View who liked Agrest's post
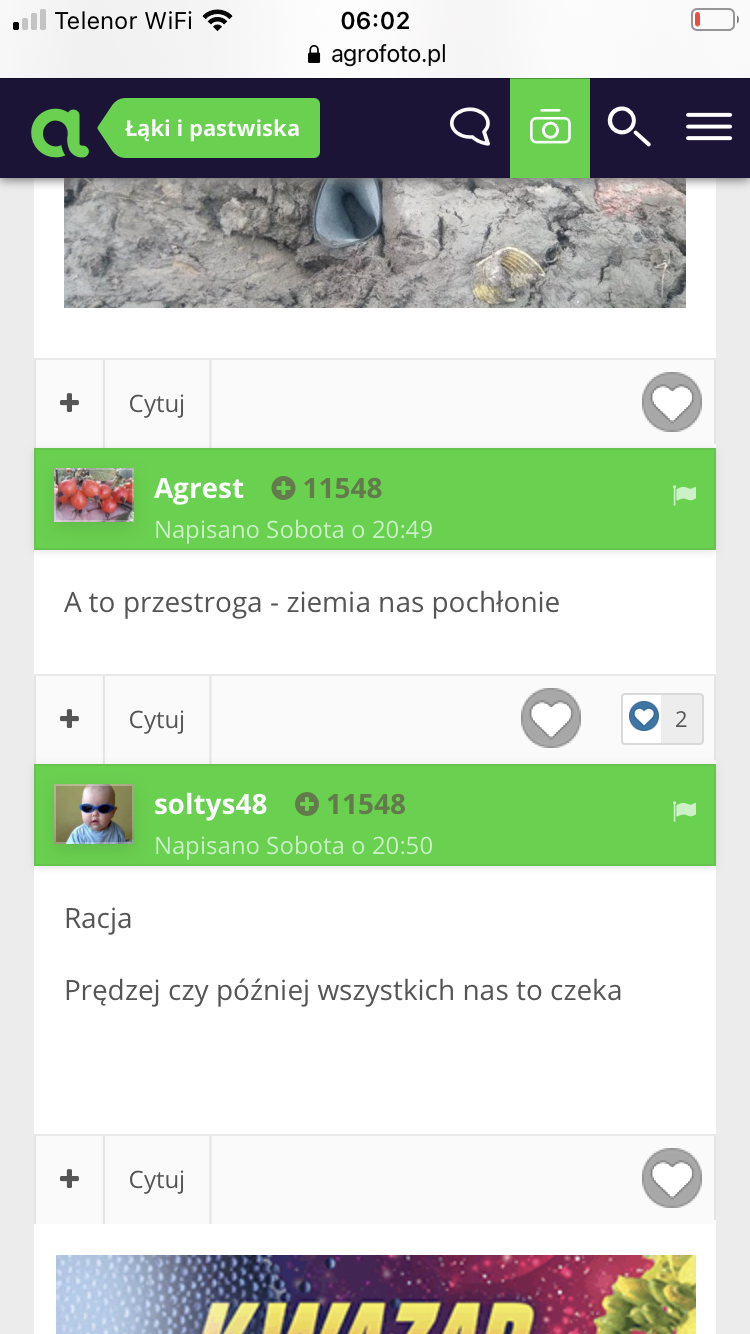 click(x=662, y=719)
